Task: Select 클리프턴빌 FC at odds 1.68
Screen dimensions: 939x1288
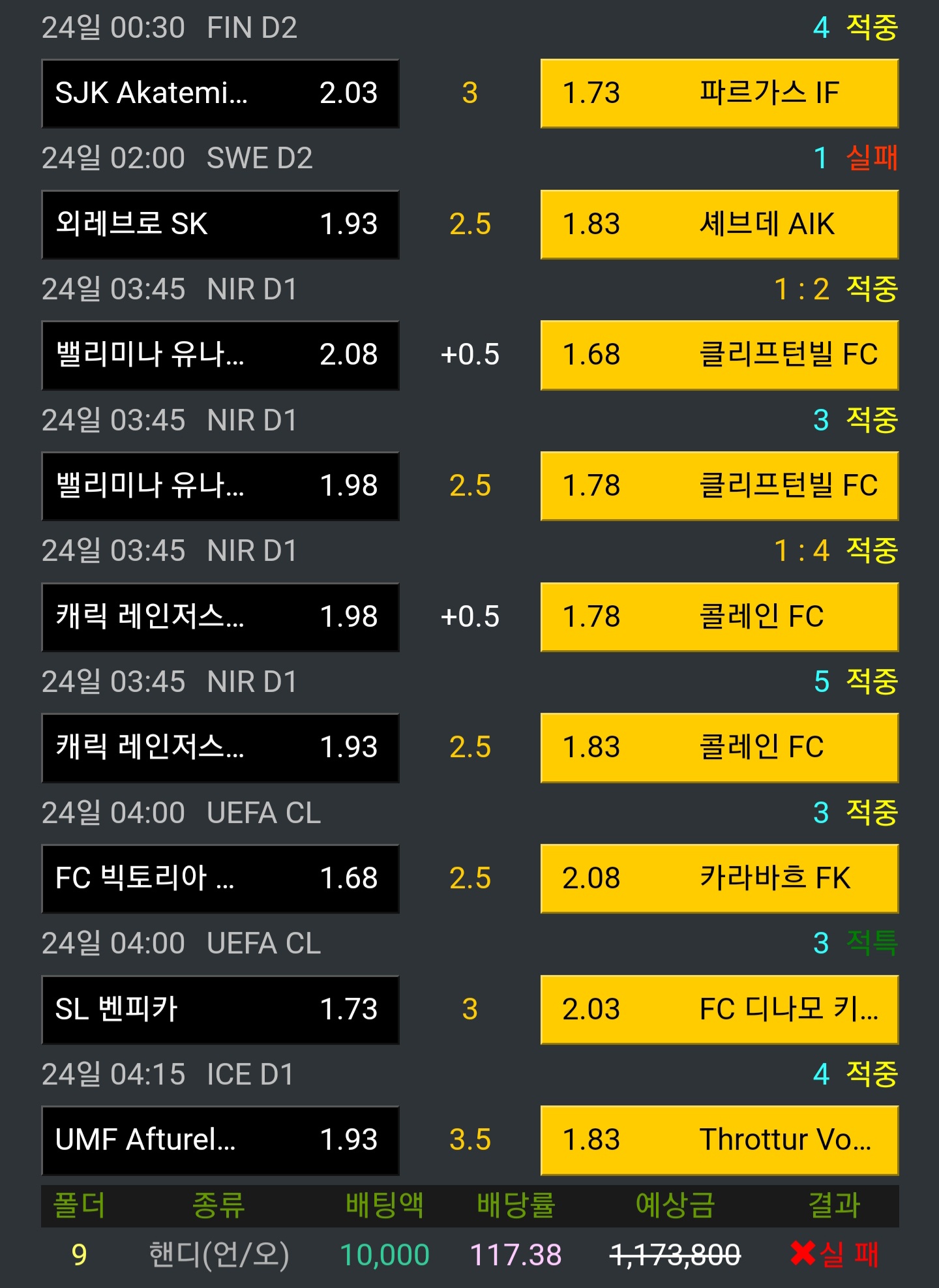Action: [x=719, y=355]
